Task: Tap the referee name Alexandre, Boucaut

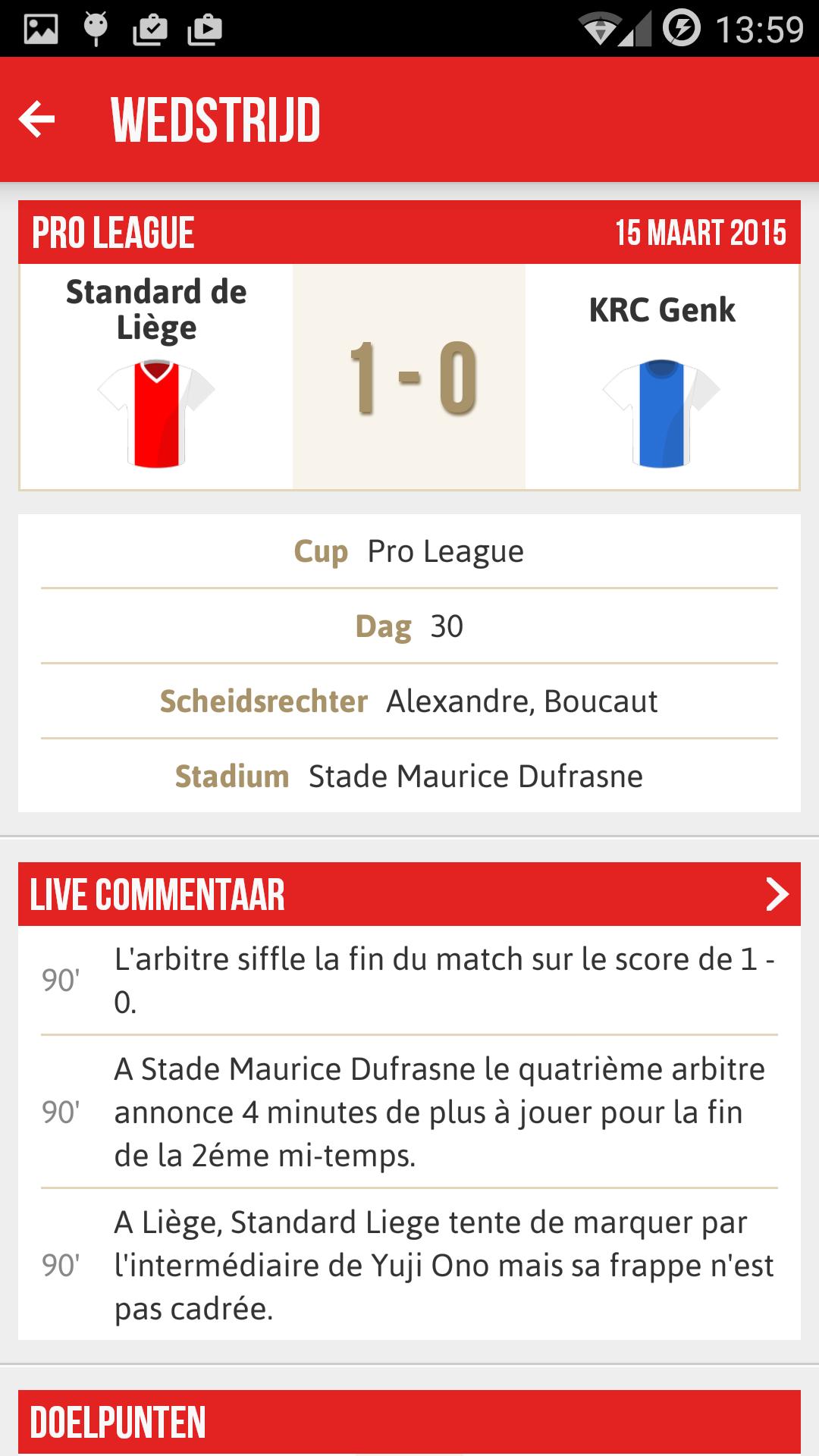Action: [525, 702]
